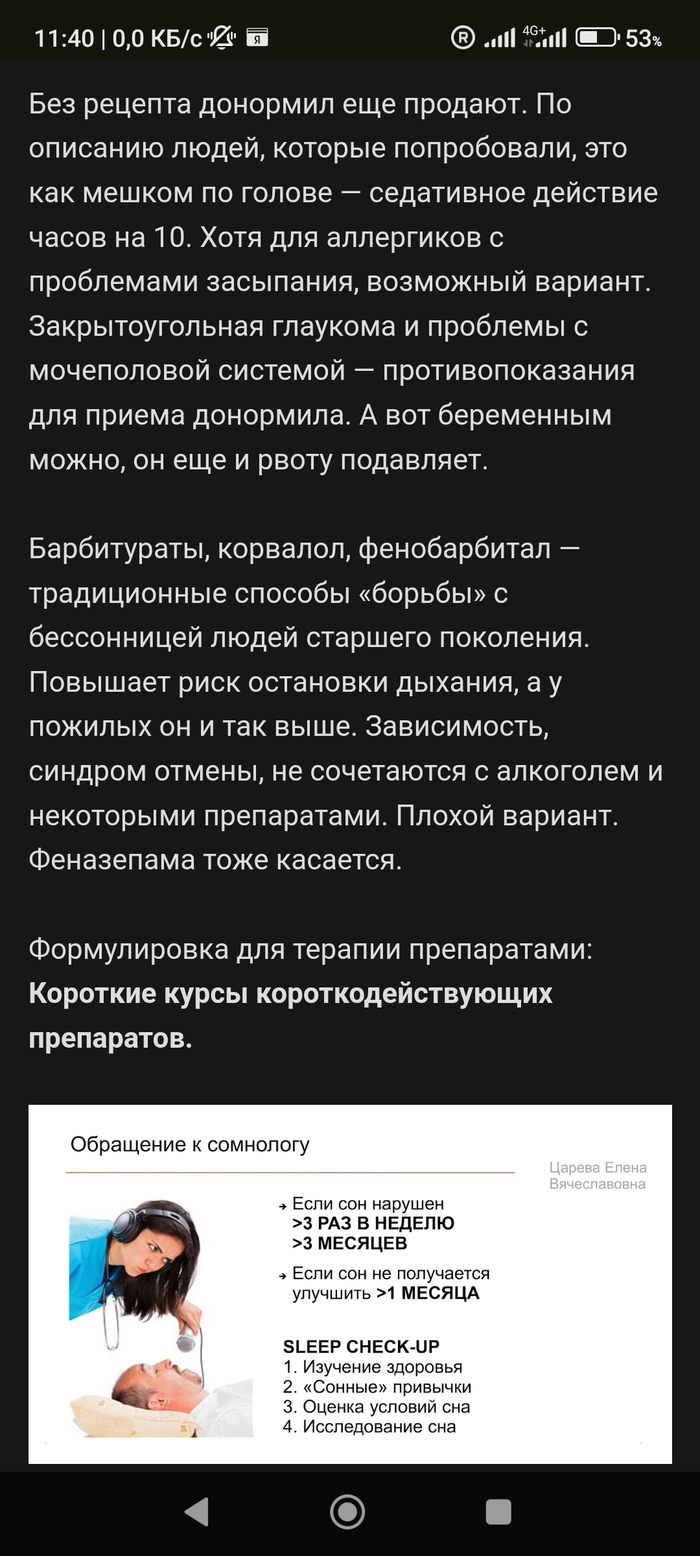The height and width of the screenshot is (1556, 700).
Task: Open the sleep specialist slide image
Action: click(x=350, y=1284)
